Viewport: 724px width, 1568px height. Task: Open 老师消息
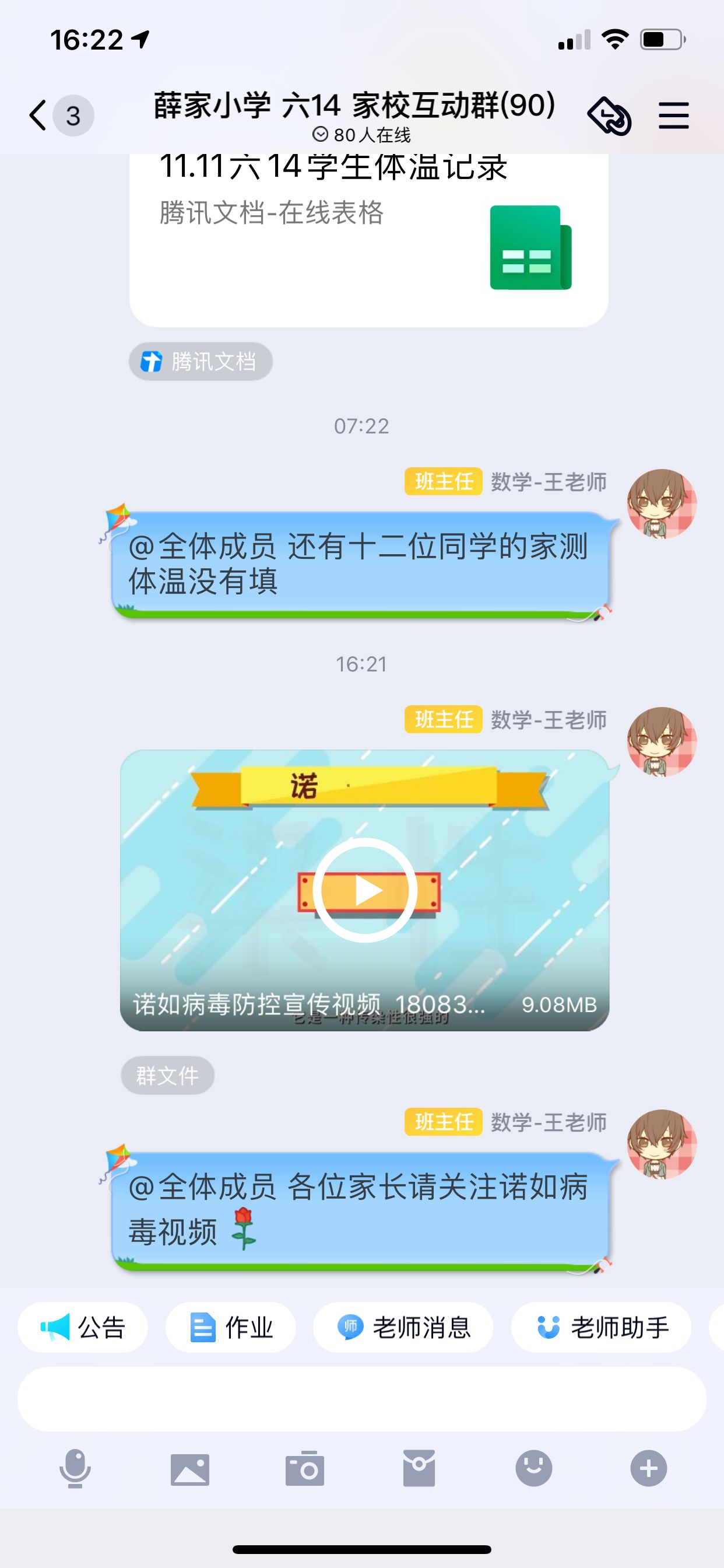click(x=403, y=1328)
